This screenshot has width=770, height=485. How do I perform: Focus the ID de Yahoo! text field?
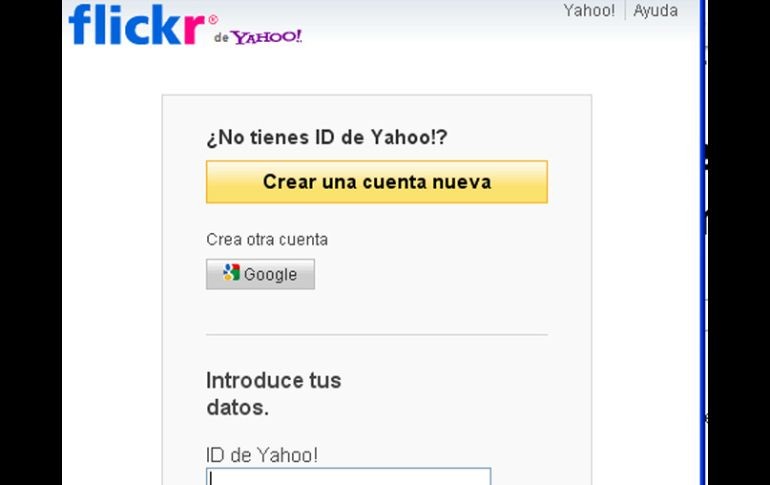point(348,477)
